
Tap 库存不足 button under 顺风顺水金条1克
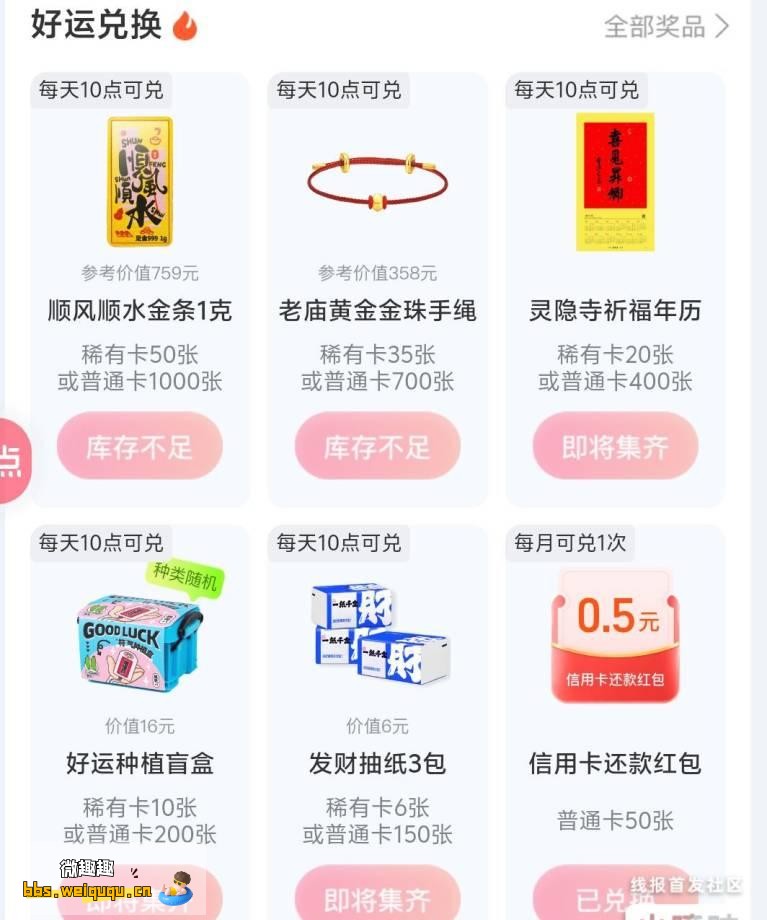(x=139, y=446)
